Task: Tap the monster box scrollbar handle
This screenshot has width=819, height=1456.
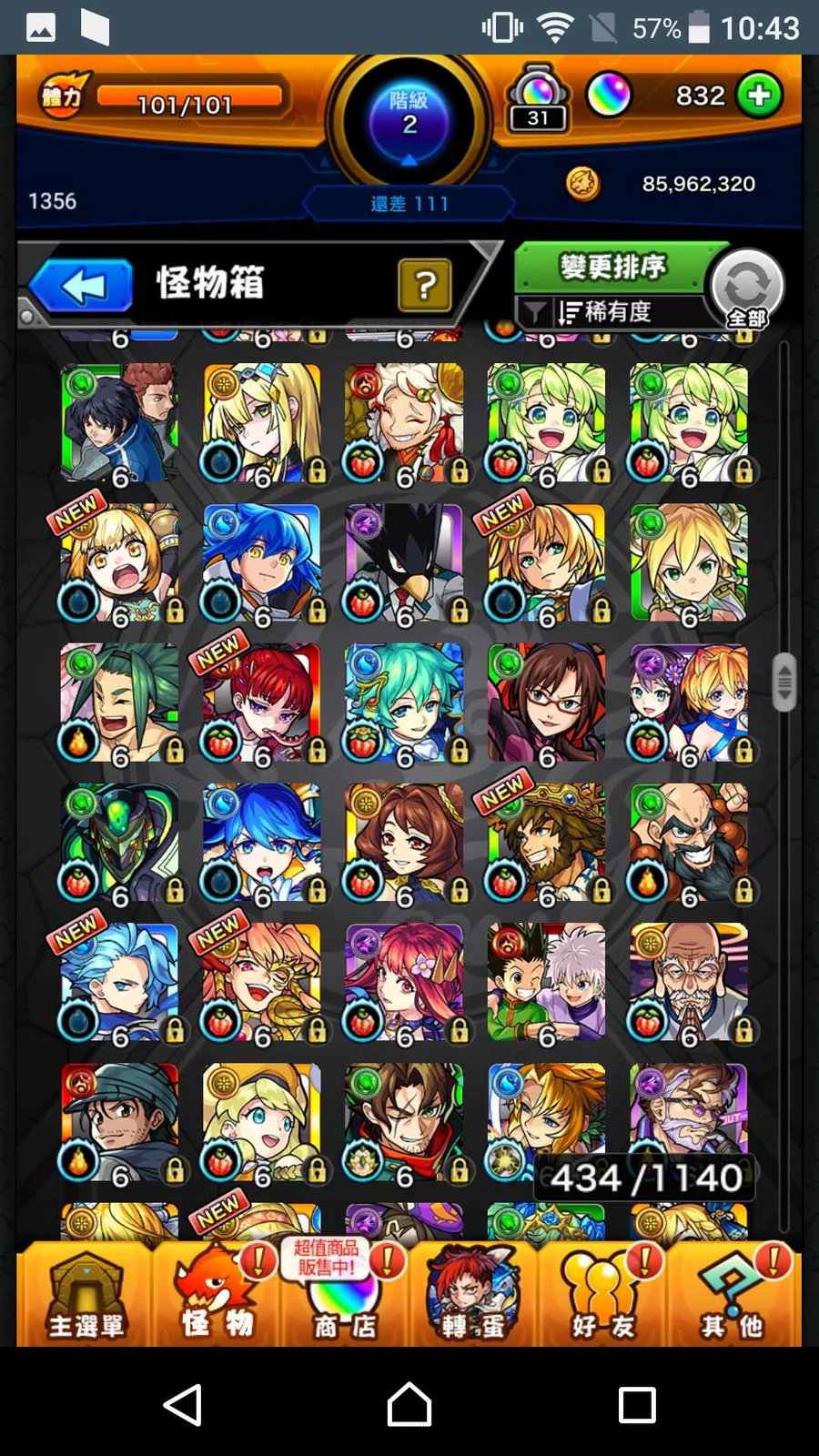Action: pos(784,682)
